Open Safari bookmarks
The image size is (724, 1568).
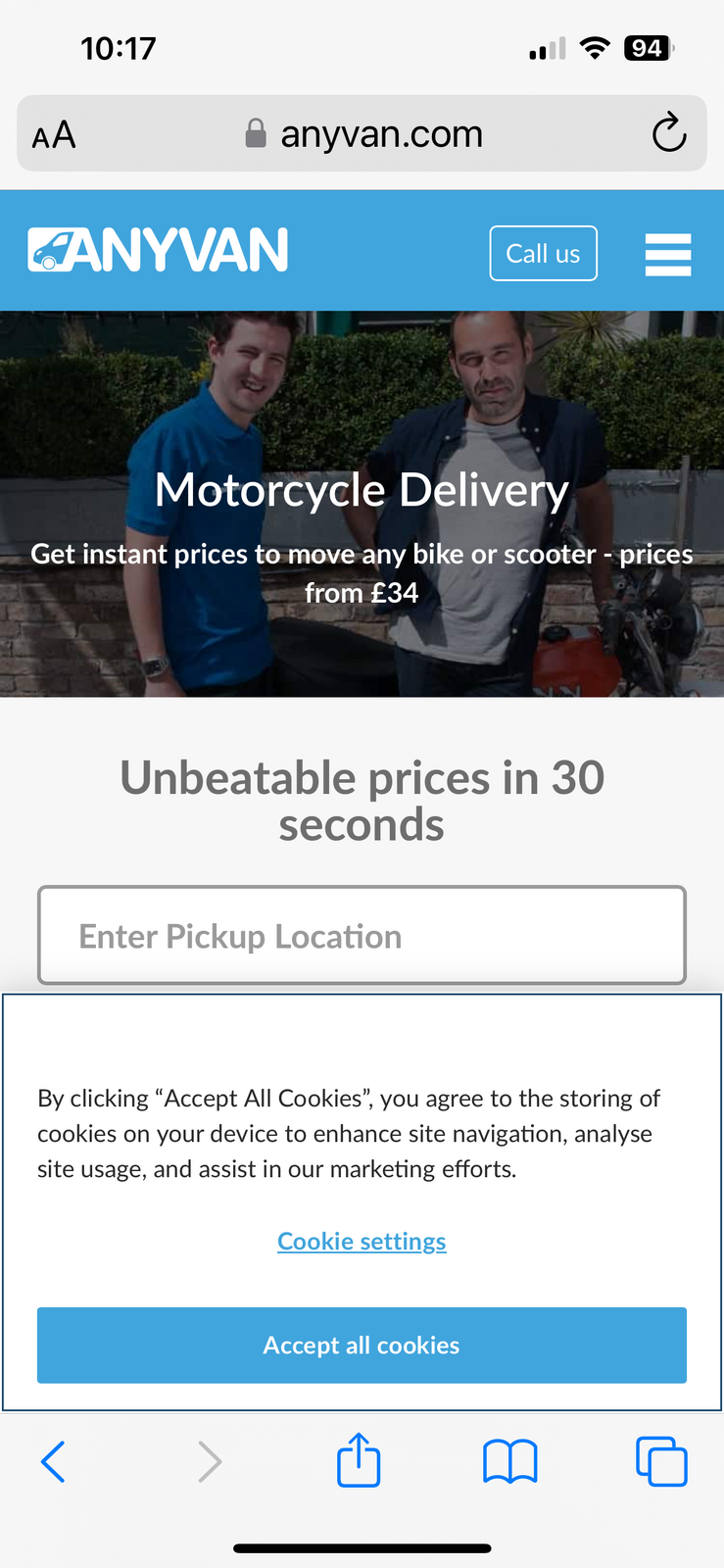click(x=509, y=1461)
